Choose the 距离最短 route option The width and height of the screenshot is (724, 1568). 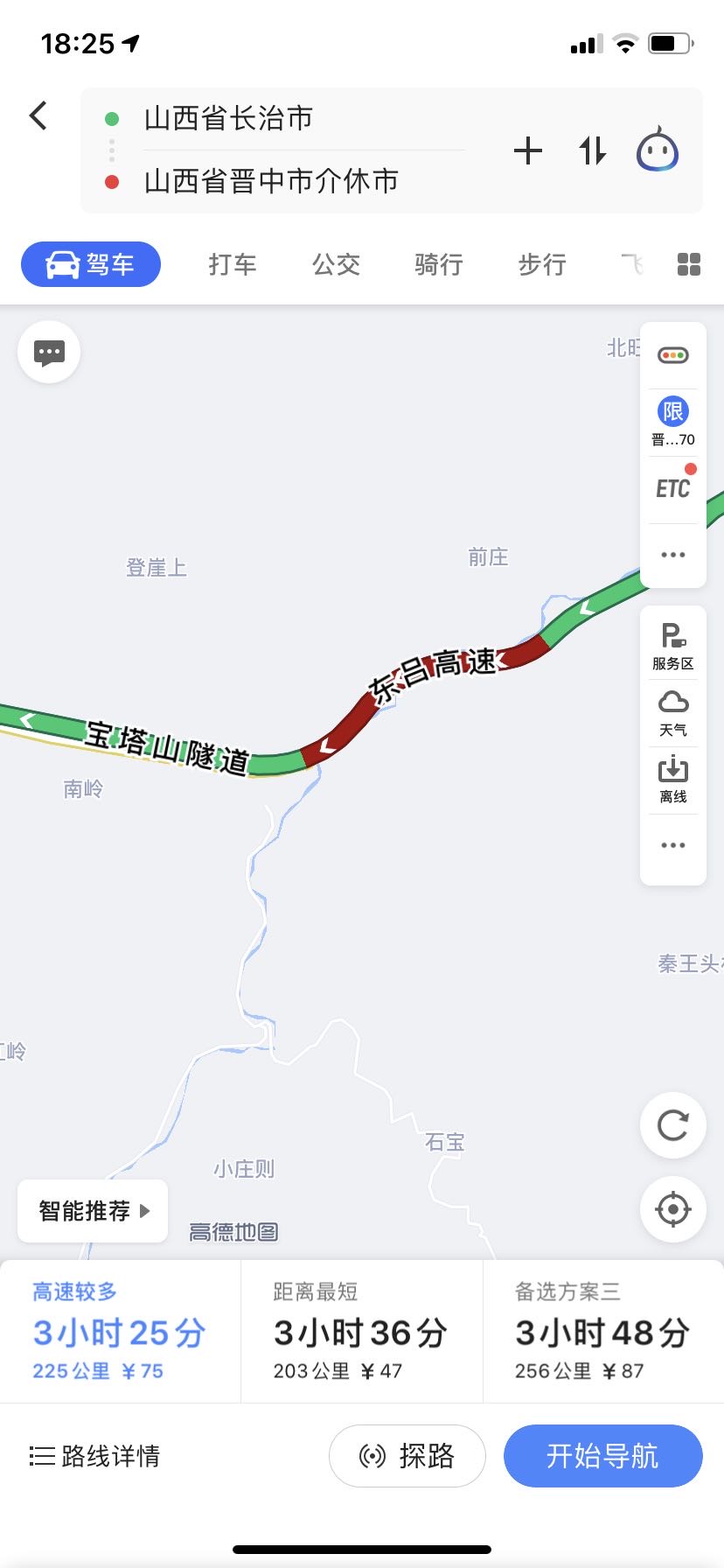click(x=361, y=1331)
